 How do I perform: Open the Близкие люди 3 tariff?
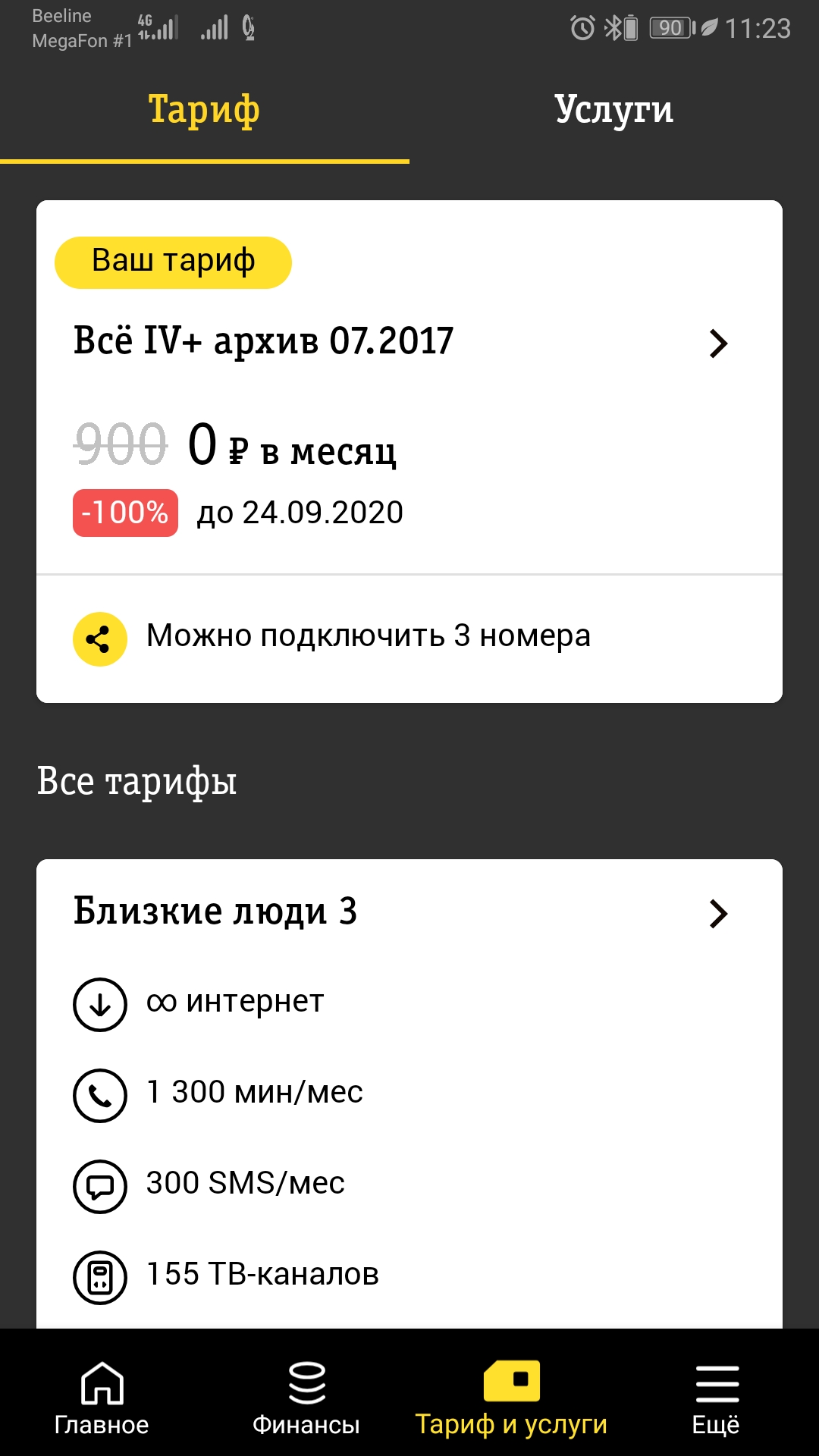(409, 912)
